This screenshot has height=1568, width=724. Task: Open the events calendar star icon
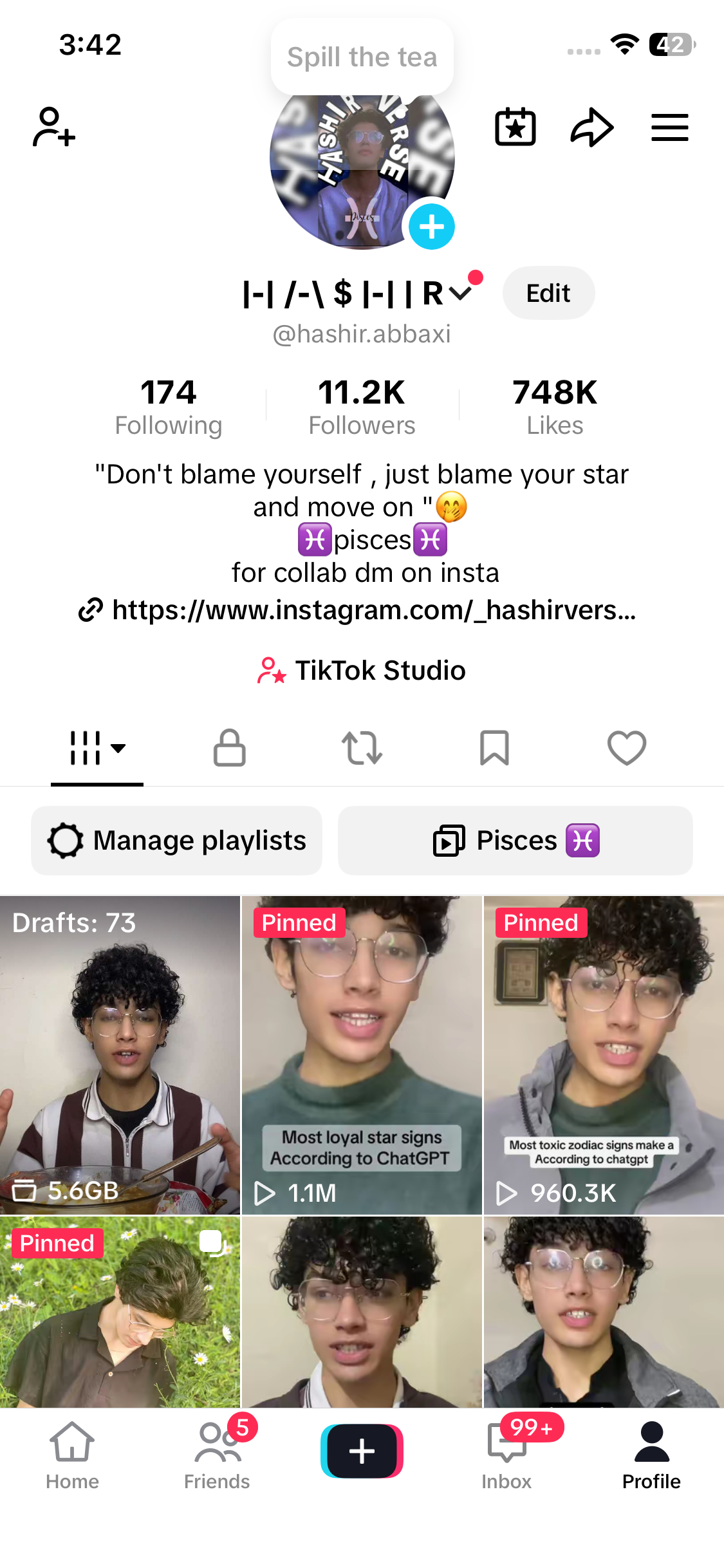pos(515,127)
